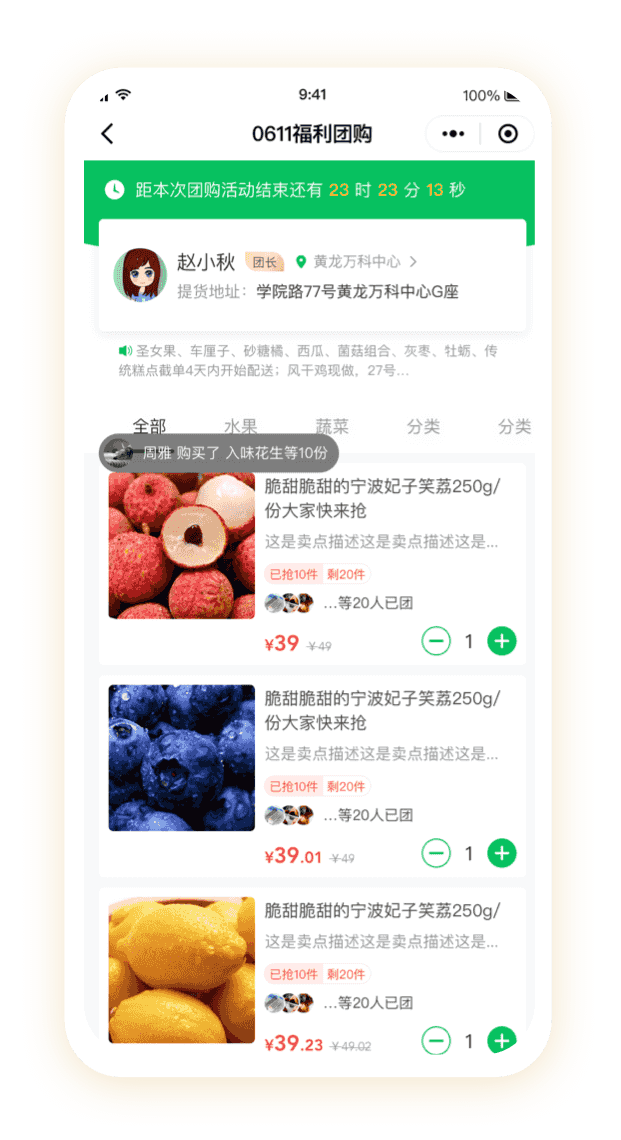Screen dimensions: 621x1140
Task: Open the purchase notice about 周雅
Action: click(x=219, y=453)
